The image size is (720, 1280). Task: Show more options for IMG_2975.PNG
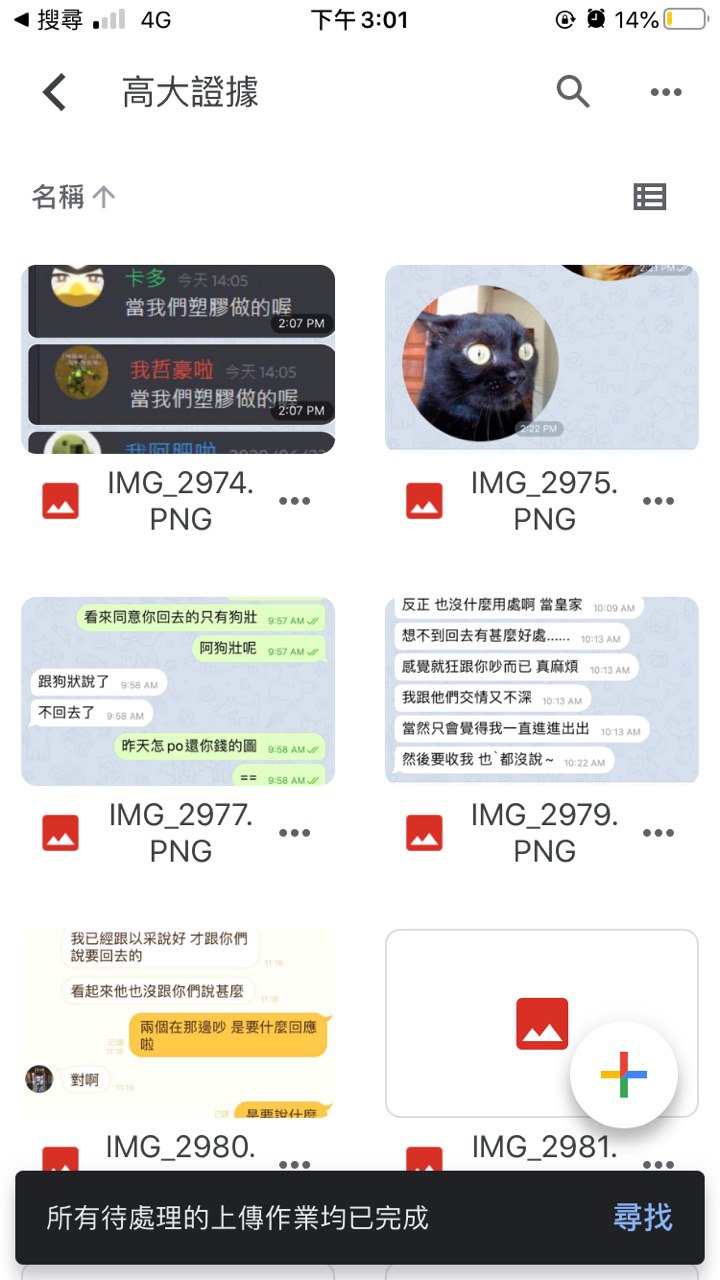tap(658, 501)
